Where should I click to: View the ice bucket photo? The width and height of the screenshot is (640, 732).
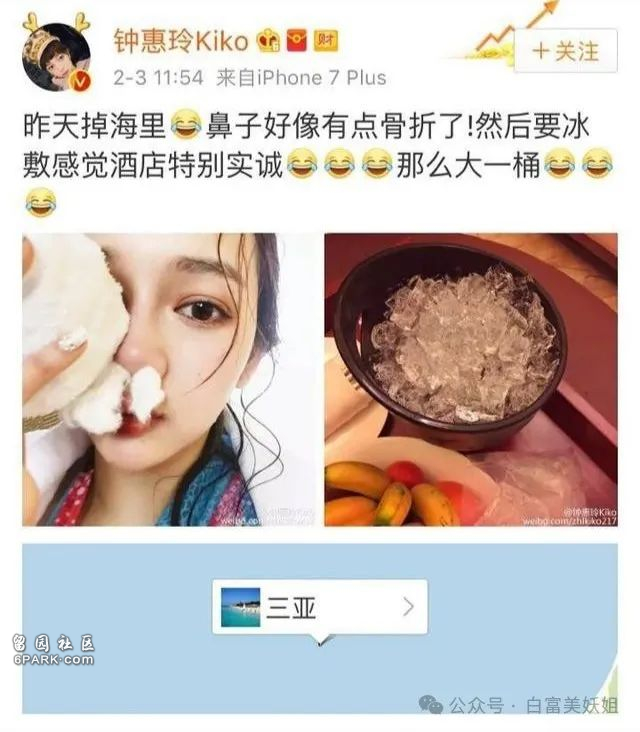point(470,380)
